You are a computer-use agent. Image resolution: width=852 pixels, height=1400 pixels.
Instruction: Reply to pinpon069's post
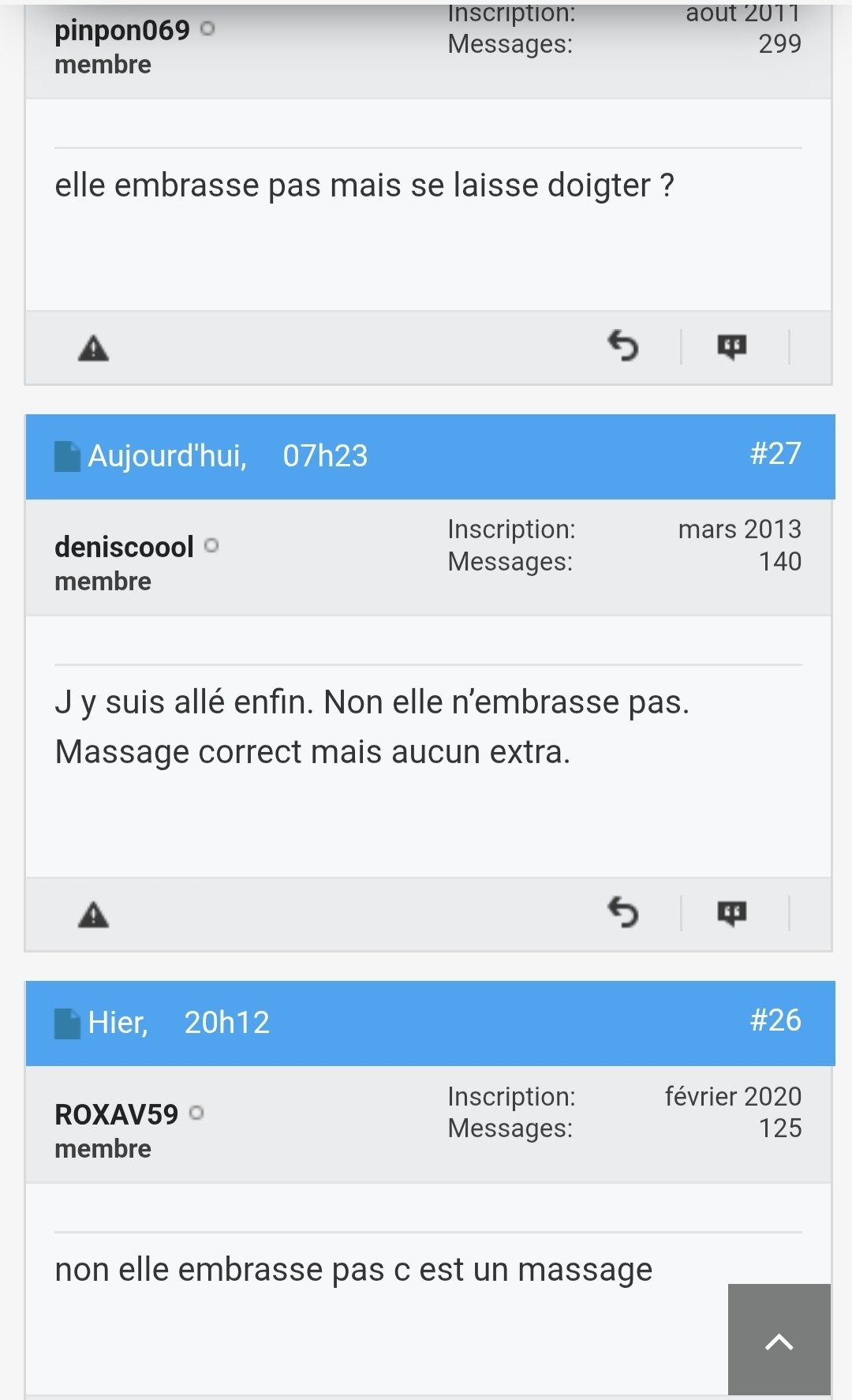[x=623, y=346]
